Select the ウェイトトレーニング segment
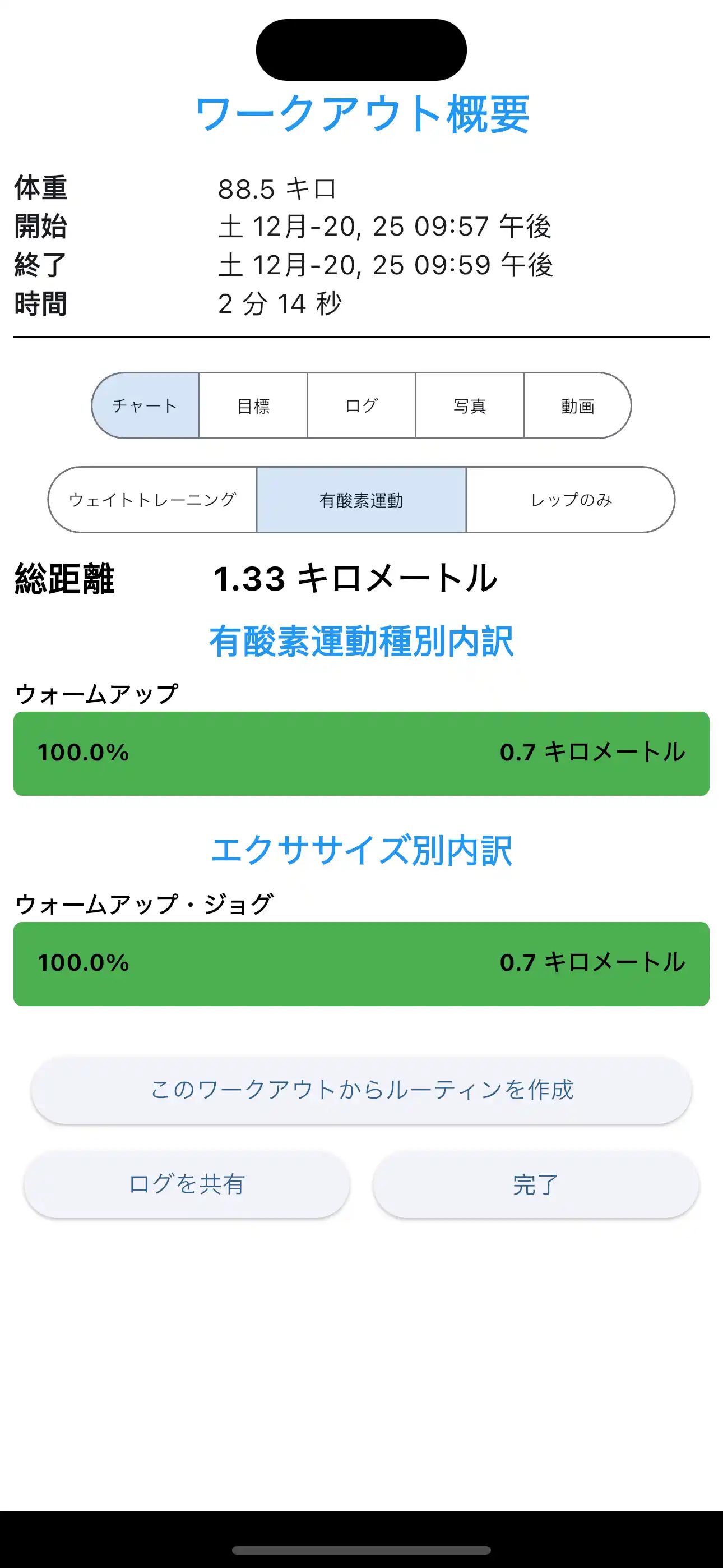The image size is (723, 1568). (154, 499)
